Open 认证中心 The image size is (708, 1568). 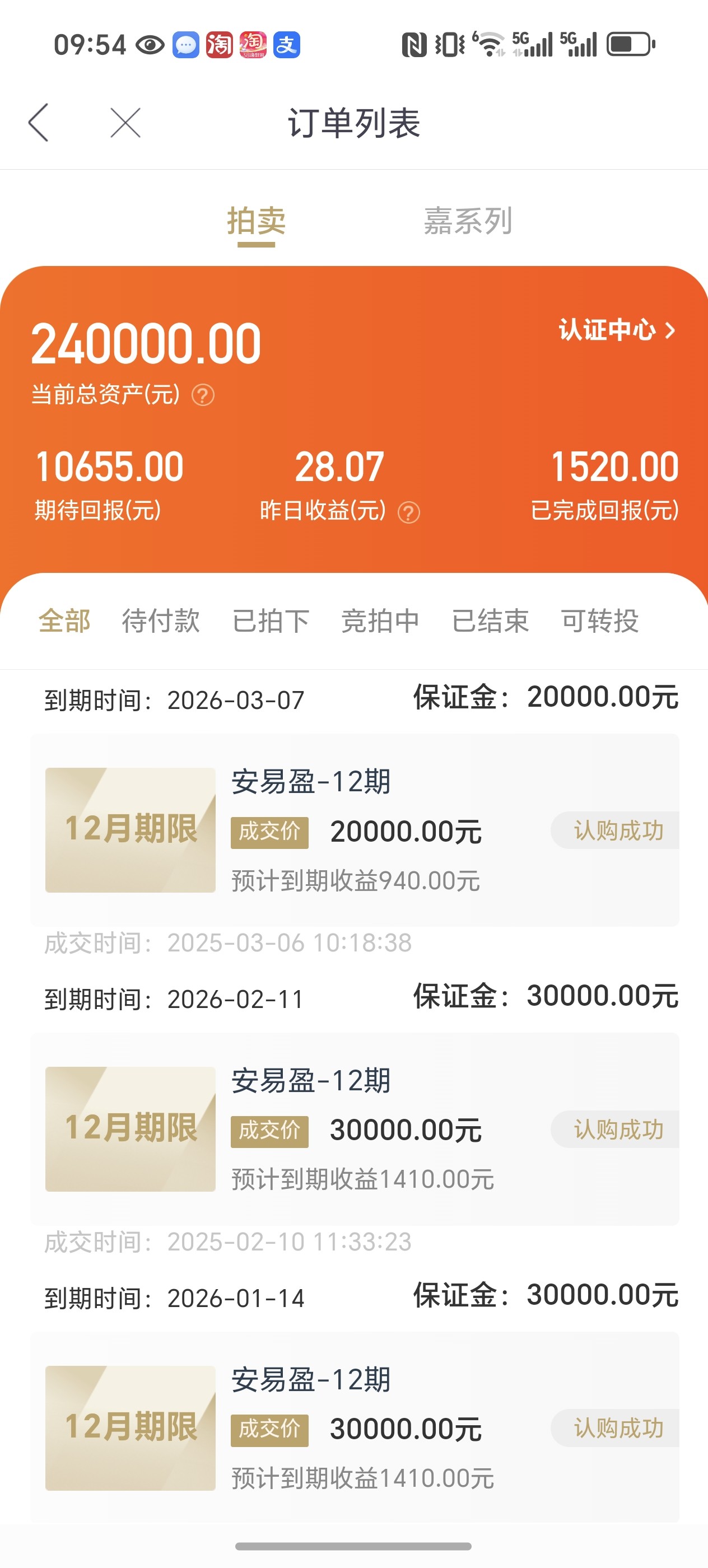617,330
